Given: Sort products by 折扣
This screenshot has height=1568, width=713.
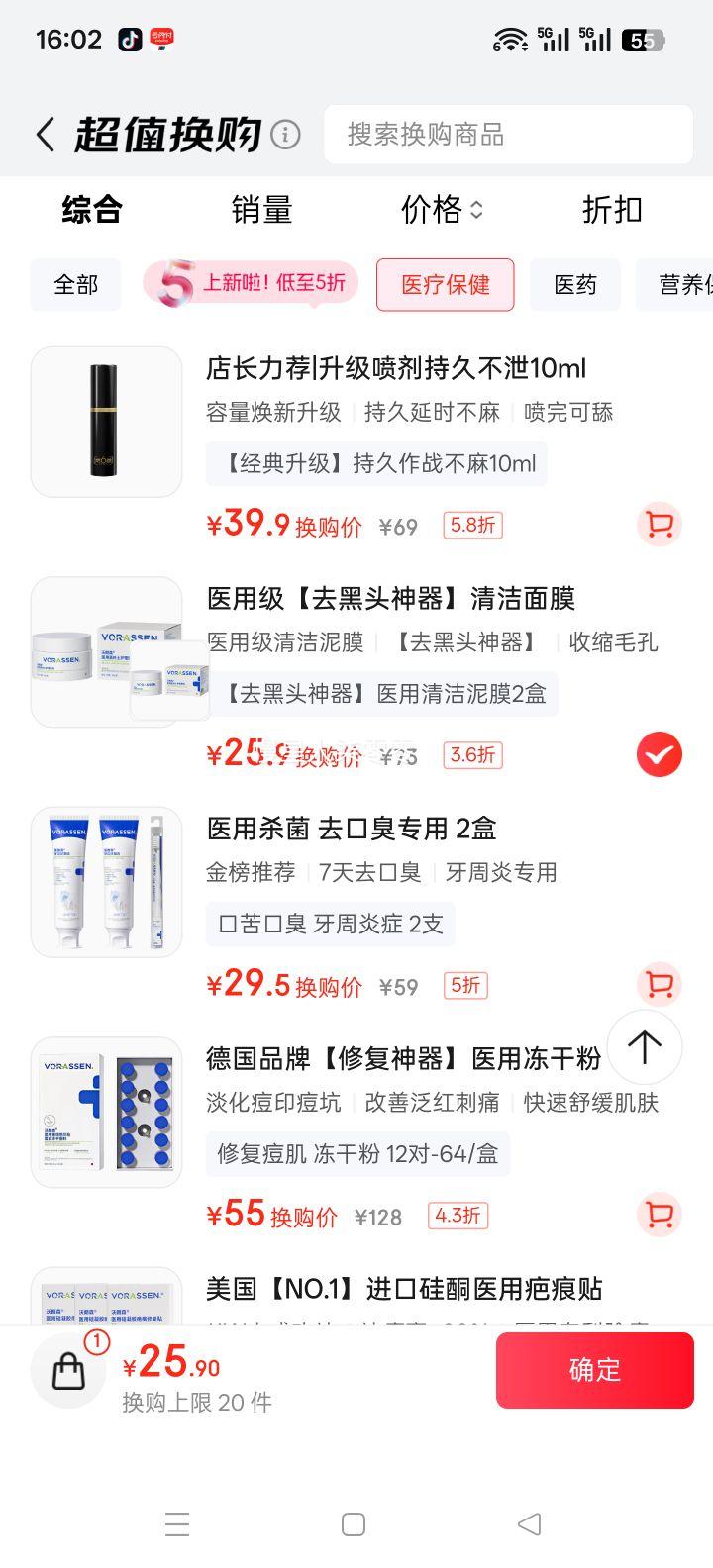Looking at the screenshot, I should 612,210.
